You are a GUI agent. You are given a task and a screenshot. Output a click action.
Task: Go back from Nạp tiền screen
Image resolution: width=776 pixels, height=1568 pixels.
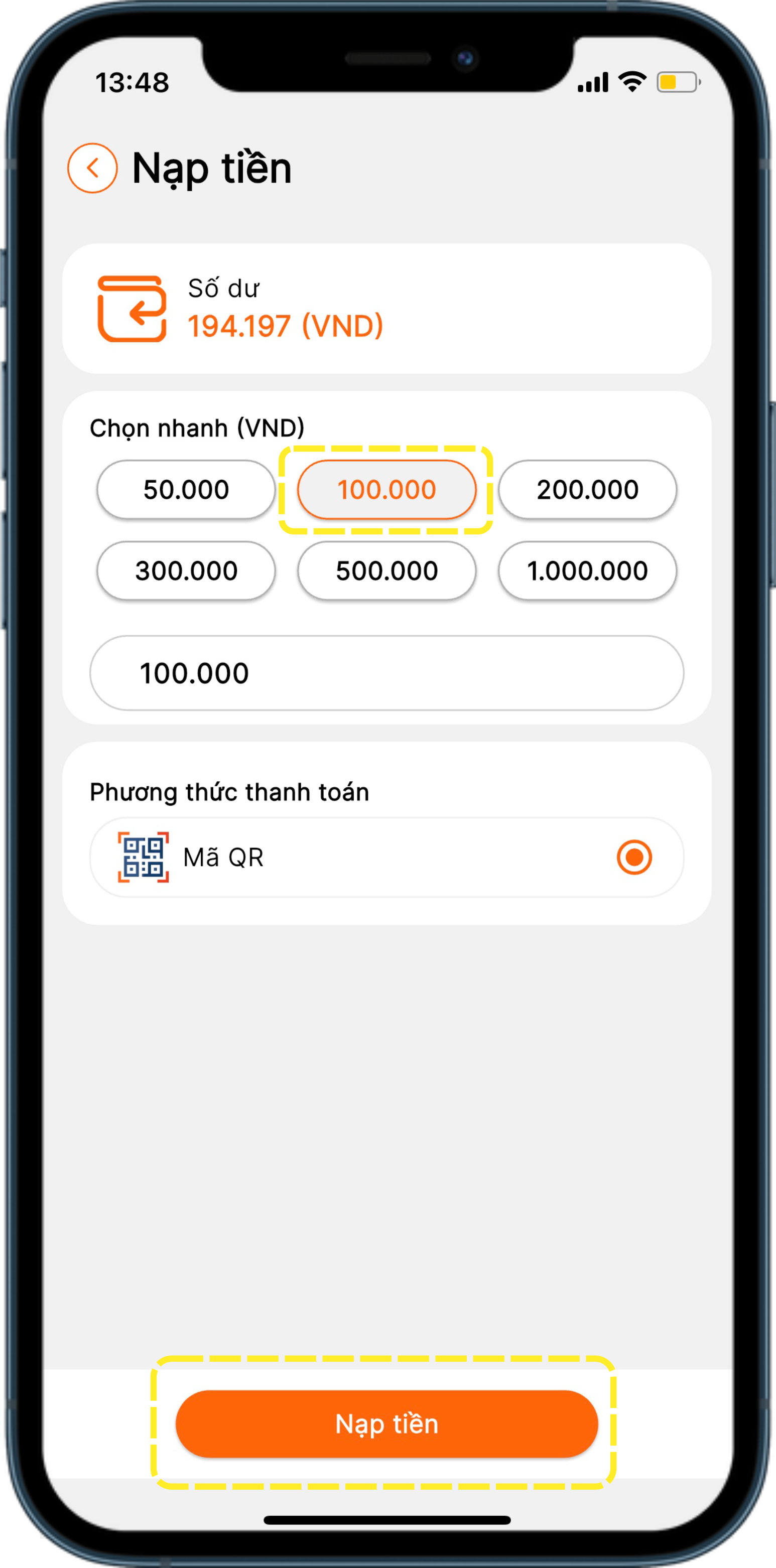(92, 168)
